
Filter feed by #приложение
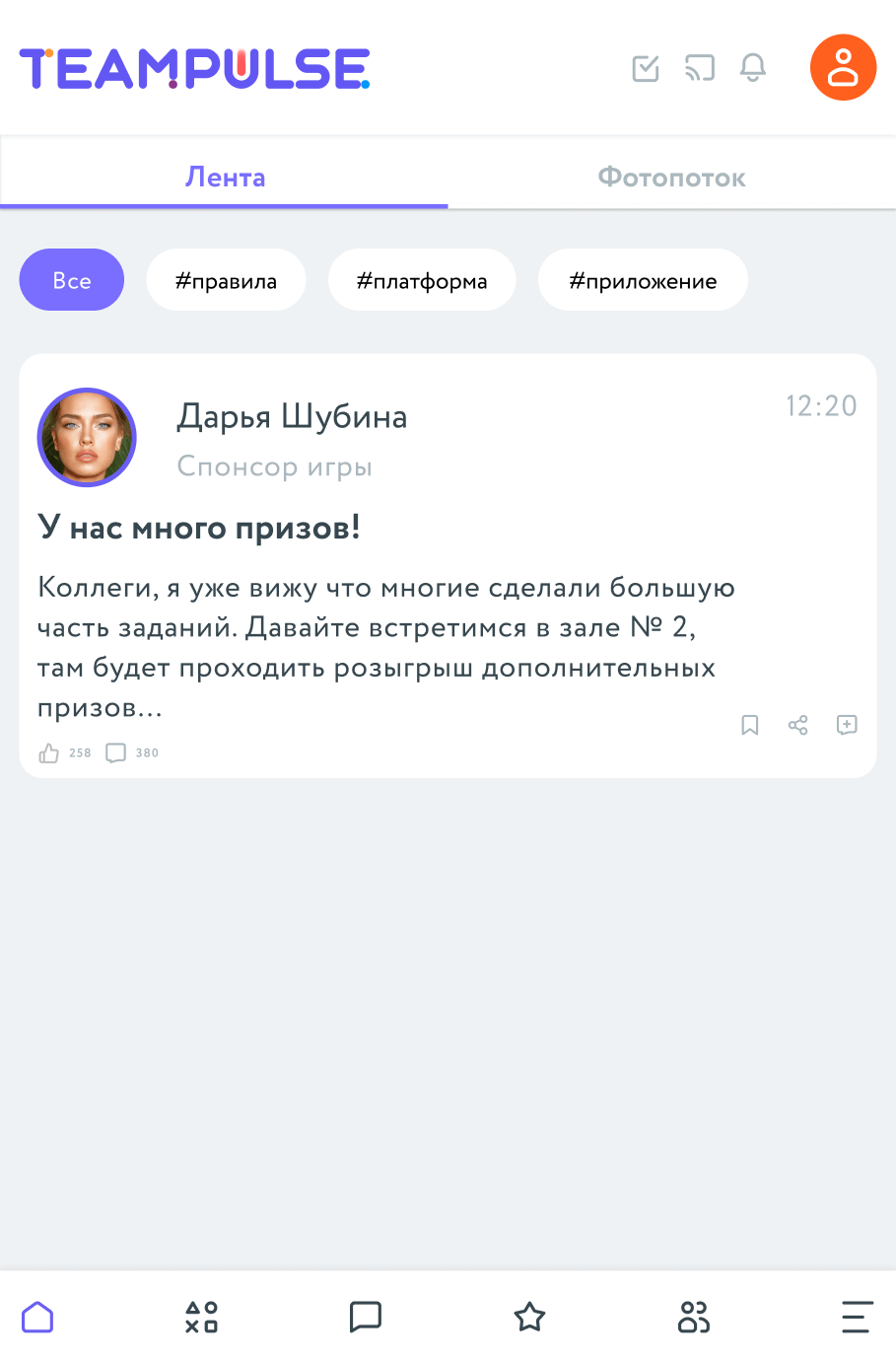[643, 280]
